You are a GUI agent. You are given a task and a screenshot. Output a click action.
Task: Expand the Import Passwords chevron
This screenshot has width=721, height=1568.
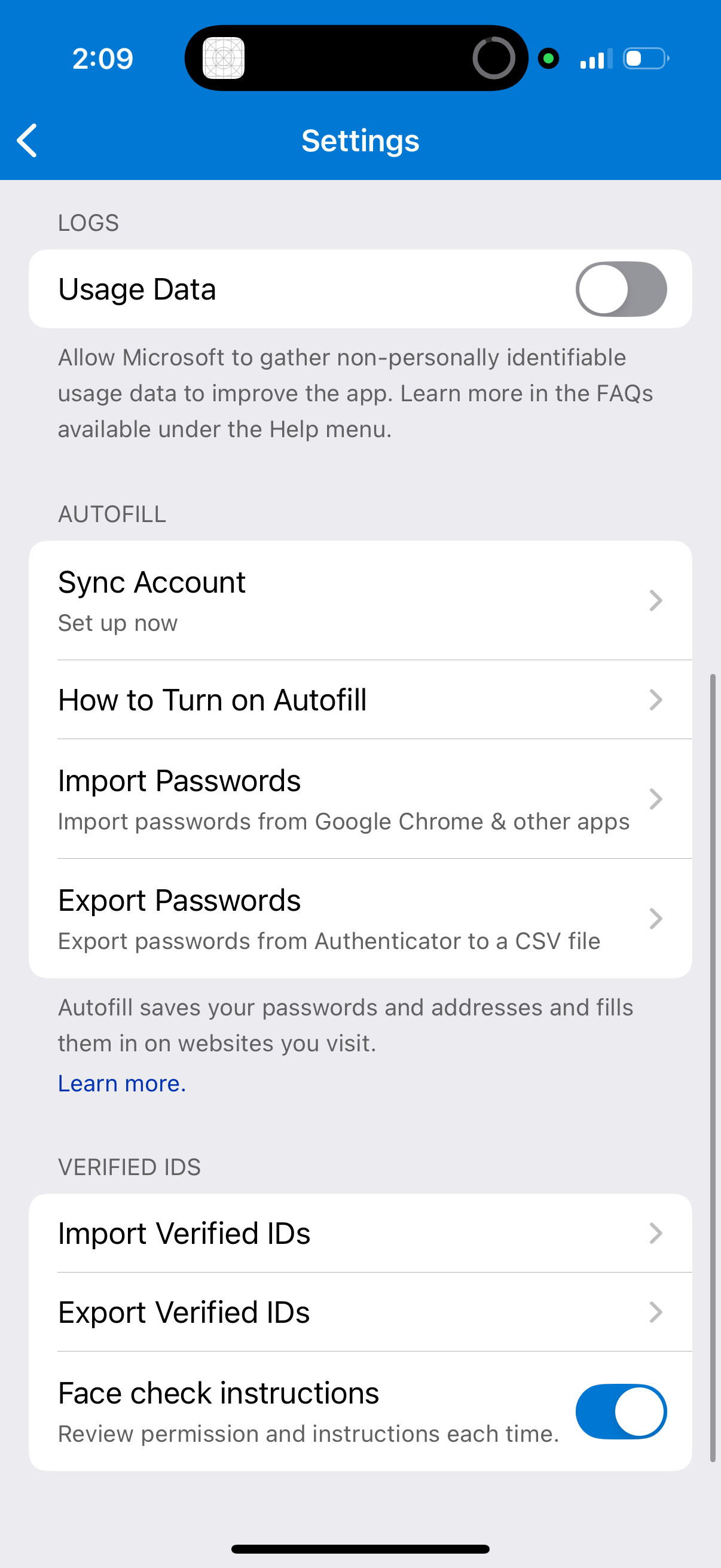[656, 798]
